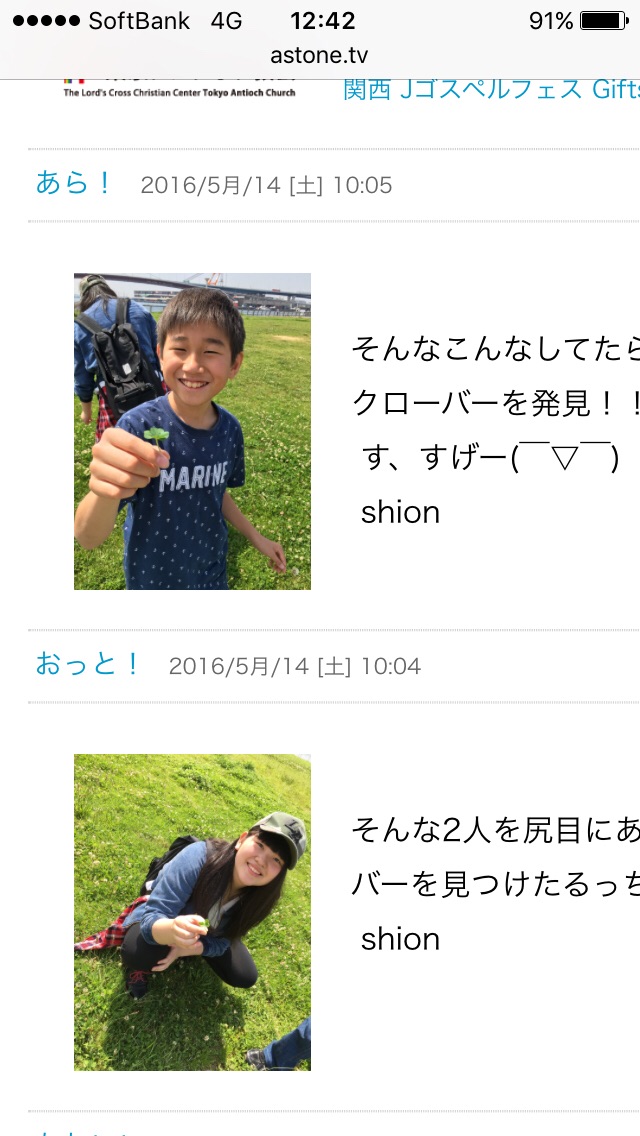Open the あら！ post title link
This screenshot has width=640, height=1136.
[75, 184]
